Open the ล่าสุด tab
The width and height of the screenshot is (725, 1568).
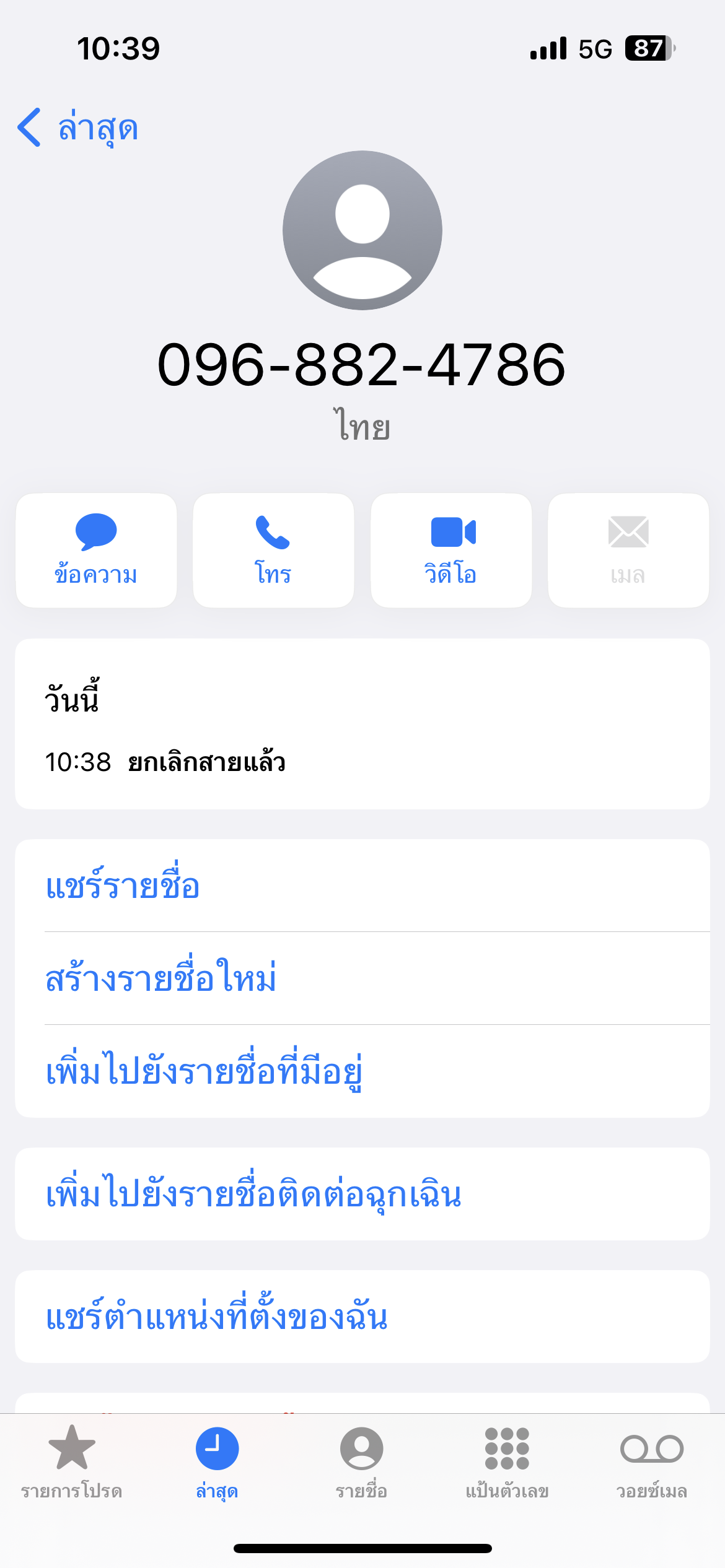[217, 1461]
